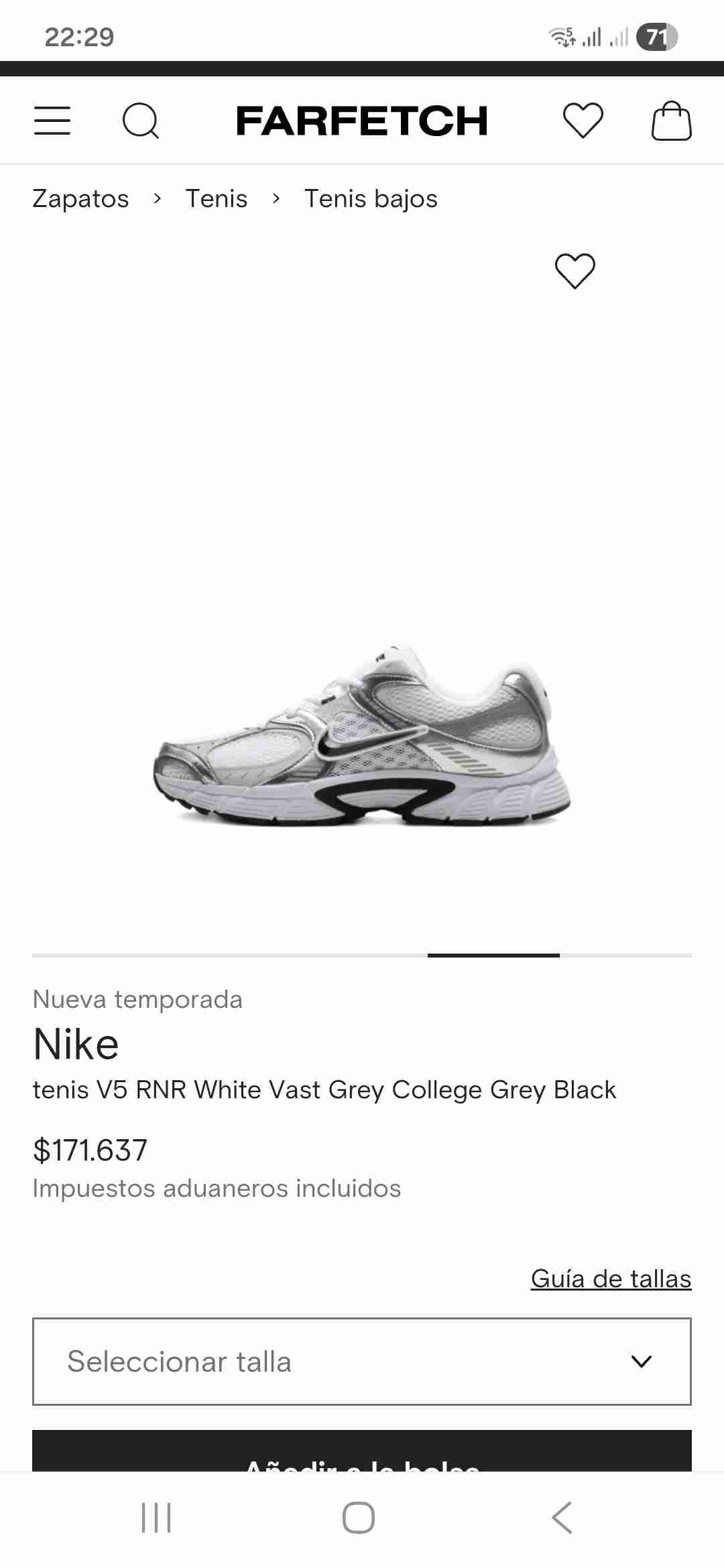This screenshot has width=724, height=1568.
Task: Open the Guía de tallas link
Action: (x=611, y=1279)
